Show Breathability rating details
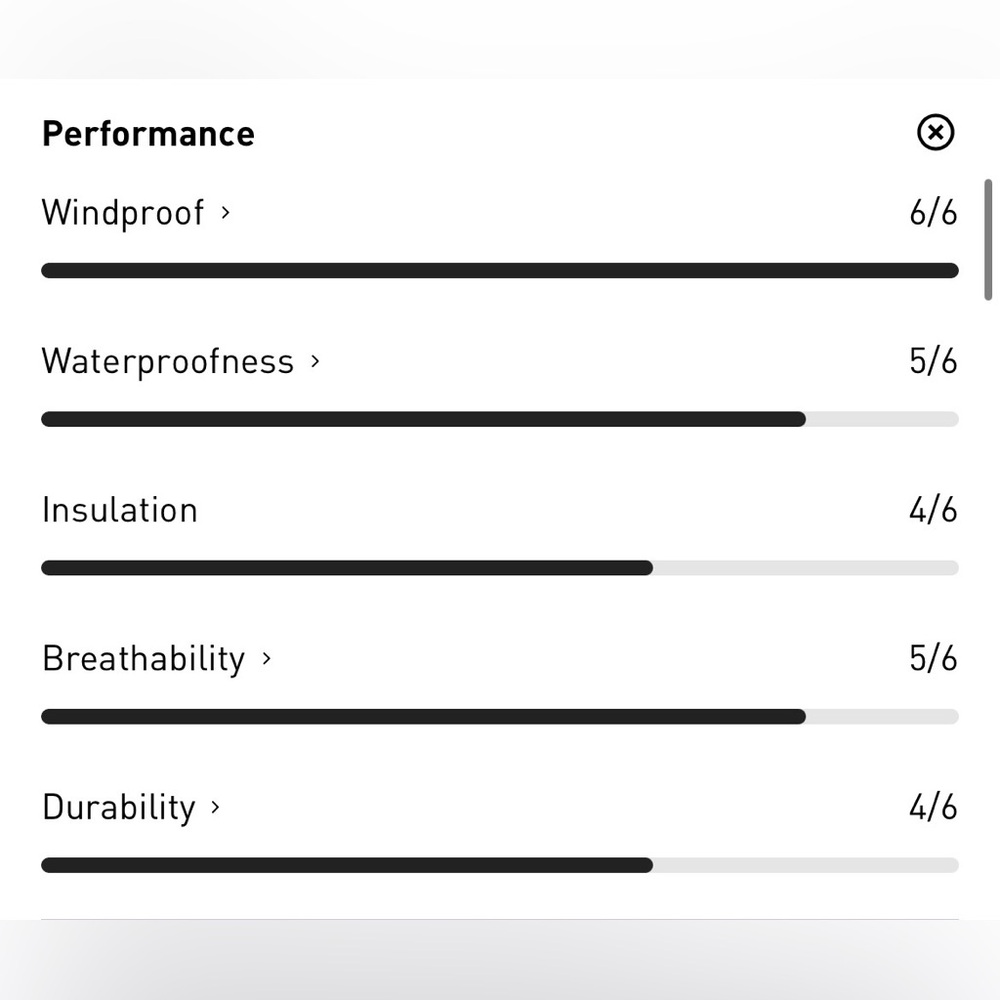This screenshot has width=1000, height=1000. [156, 659]
